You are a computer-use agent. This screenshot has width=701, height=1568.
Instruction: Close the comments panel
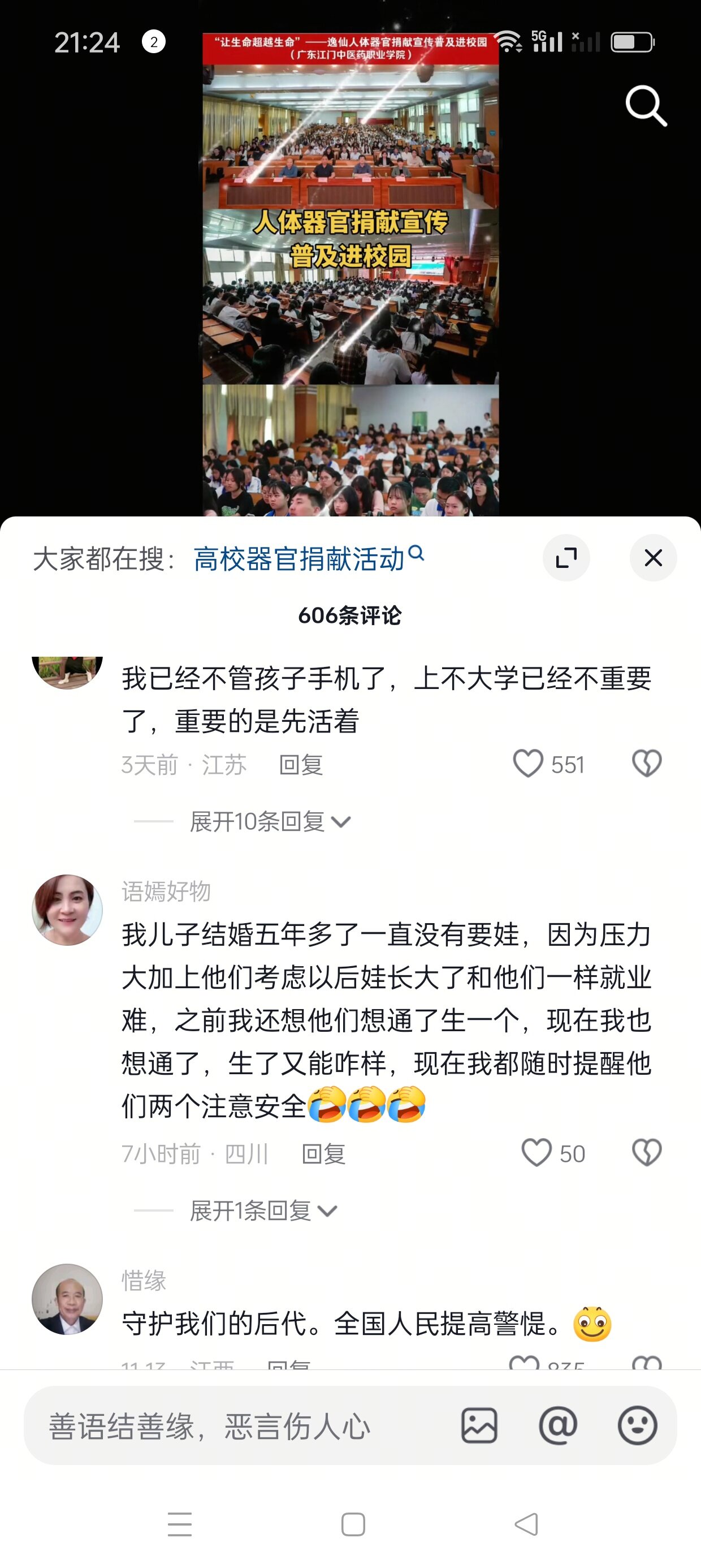pos(653,558)
